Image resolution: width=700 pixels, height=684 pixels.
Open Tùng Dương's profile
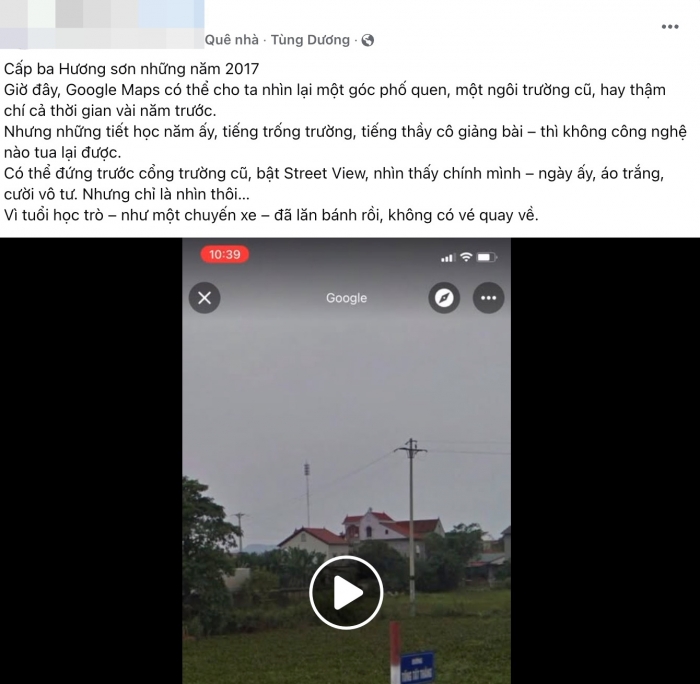coord(310,40)
